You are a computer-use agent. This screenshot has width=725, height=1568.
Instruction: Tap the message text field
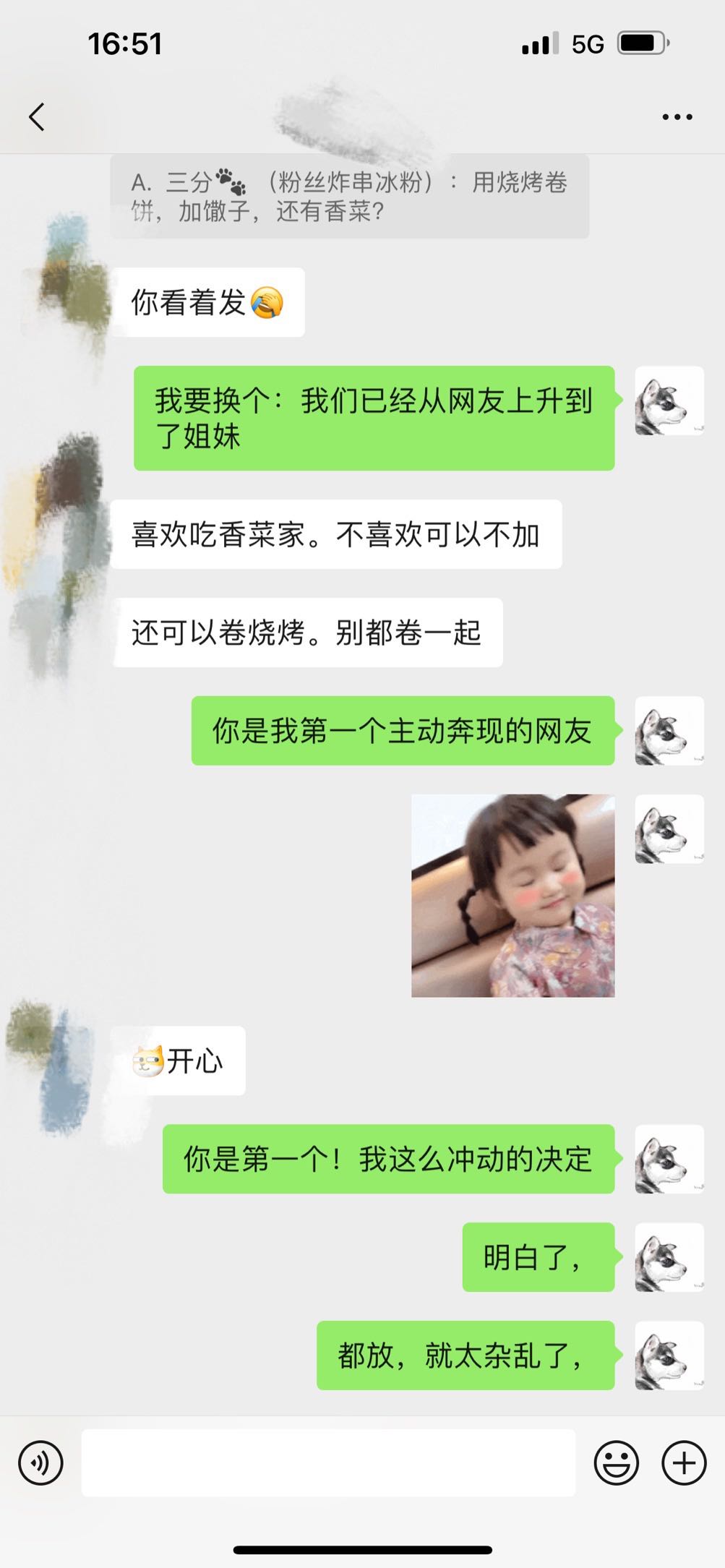[x=328, y=1462]
